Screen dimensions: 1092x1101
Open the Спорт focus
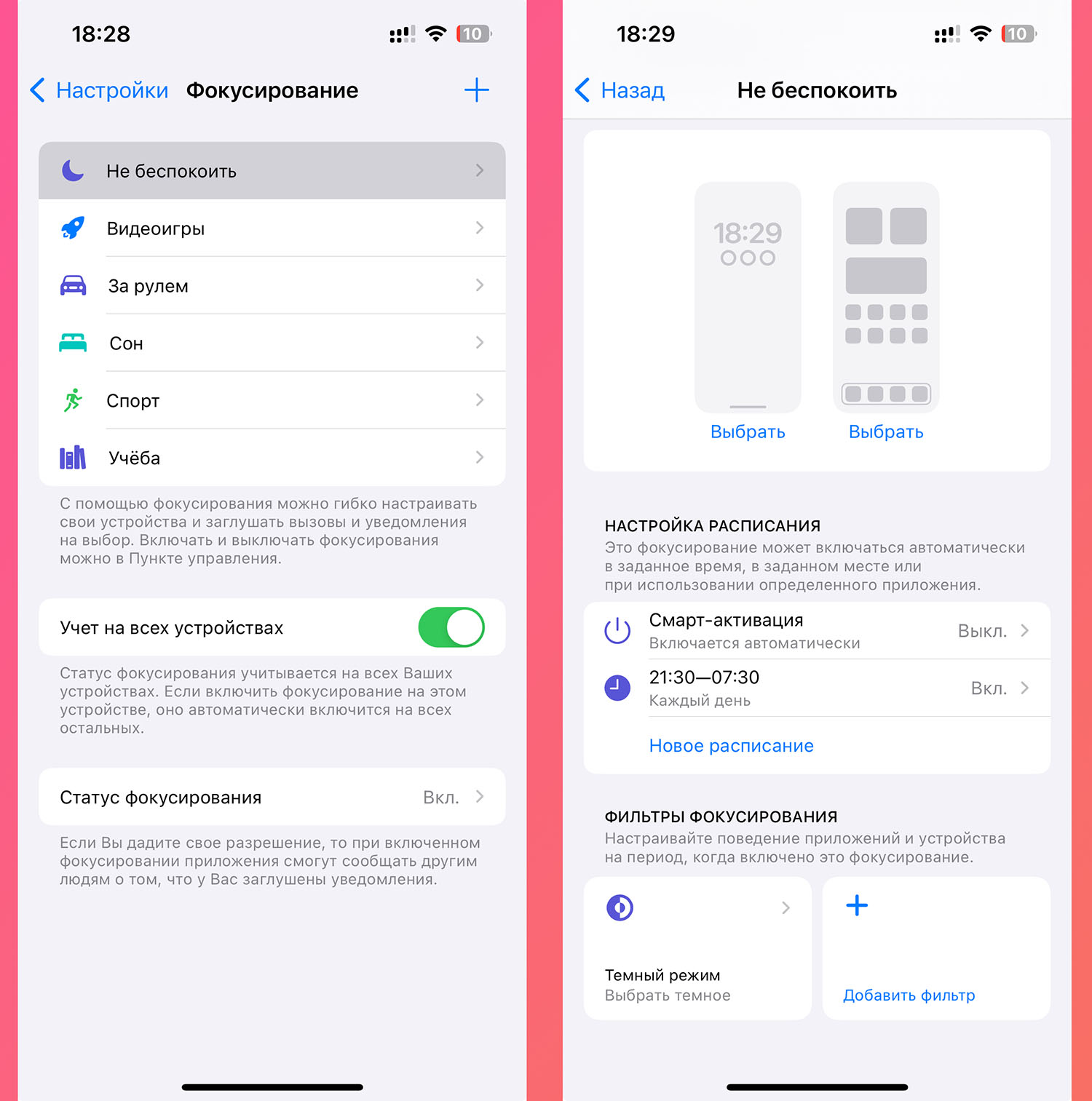272,401
